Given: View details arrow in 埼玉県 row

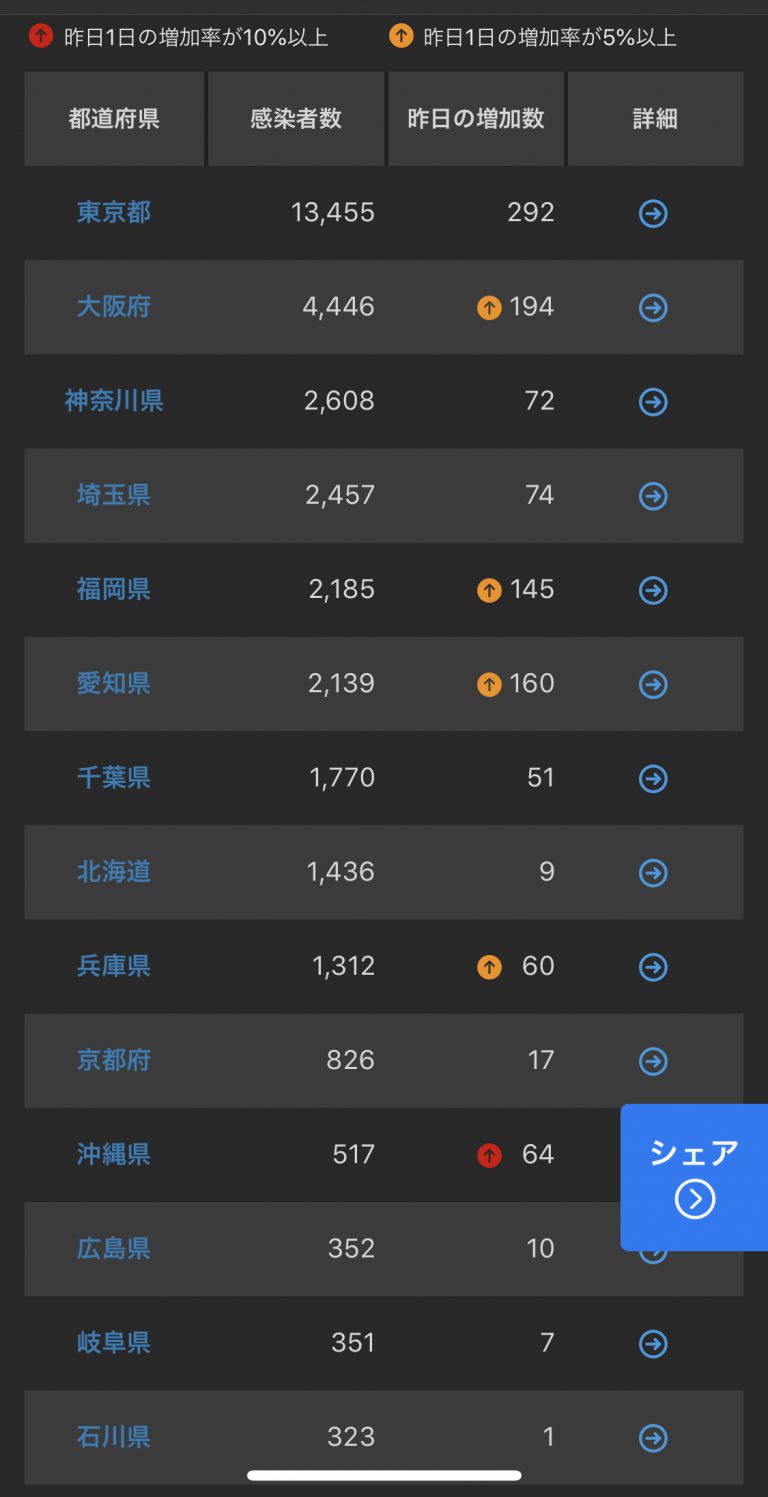Looking at the screenshot, I should [653, 496].
